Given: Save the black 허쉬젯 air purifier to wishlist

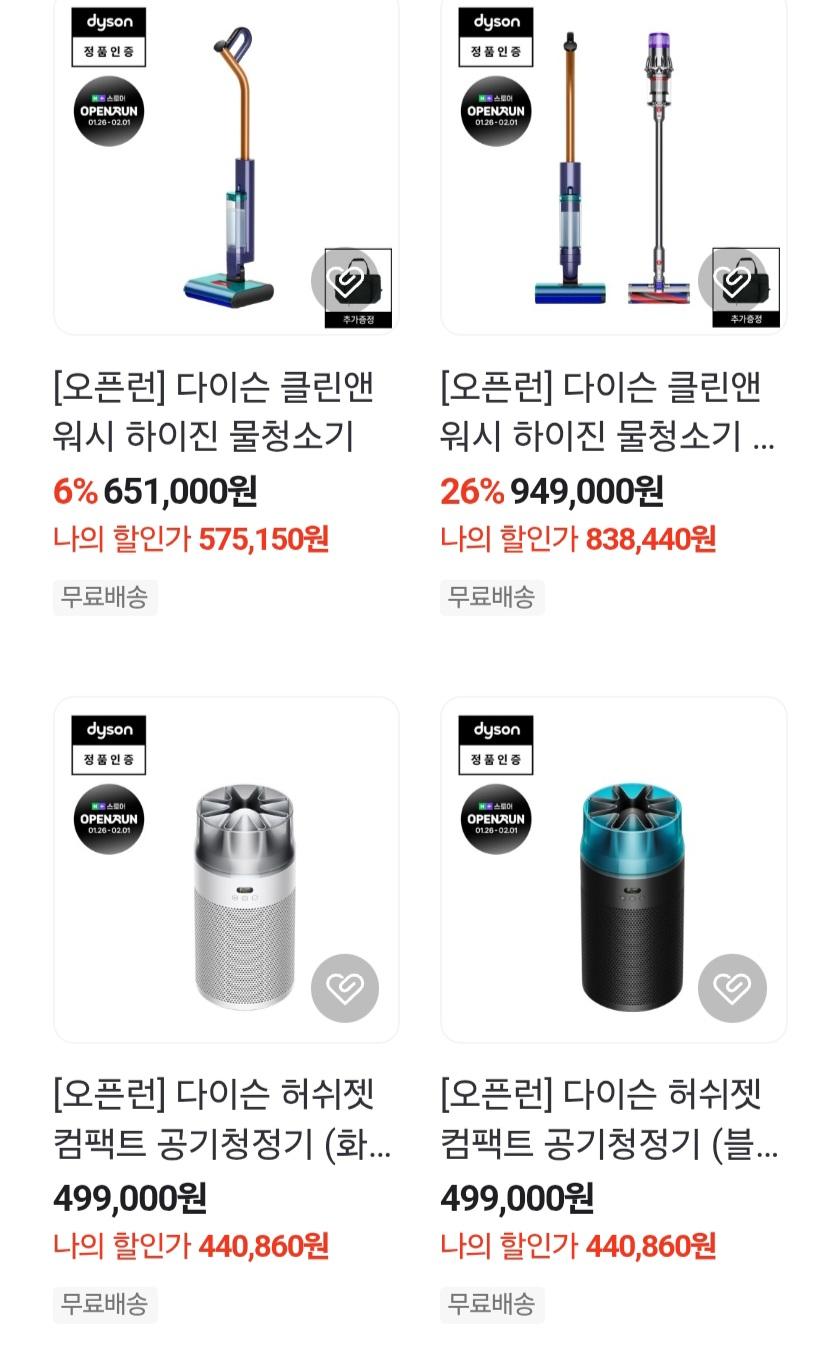Looking at the screenshot, I should (x=732, y=988).
